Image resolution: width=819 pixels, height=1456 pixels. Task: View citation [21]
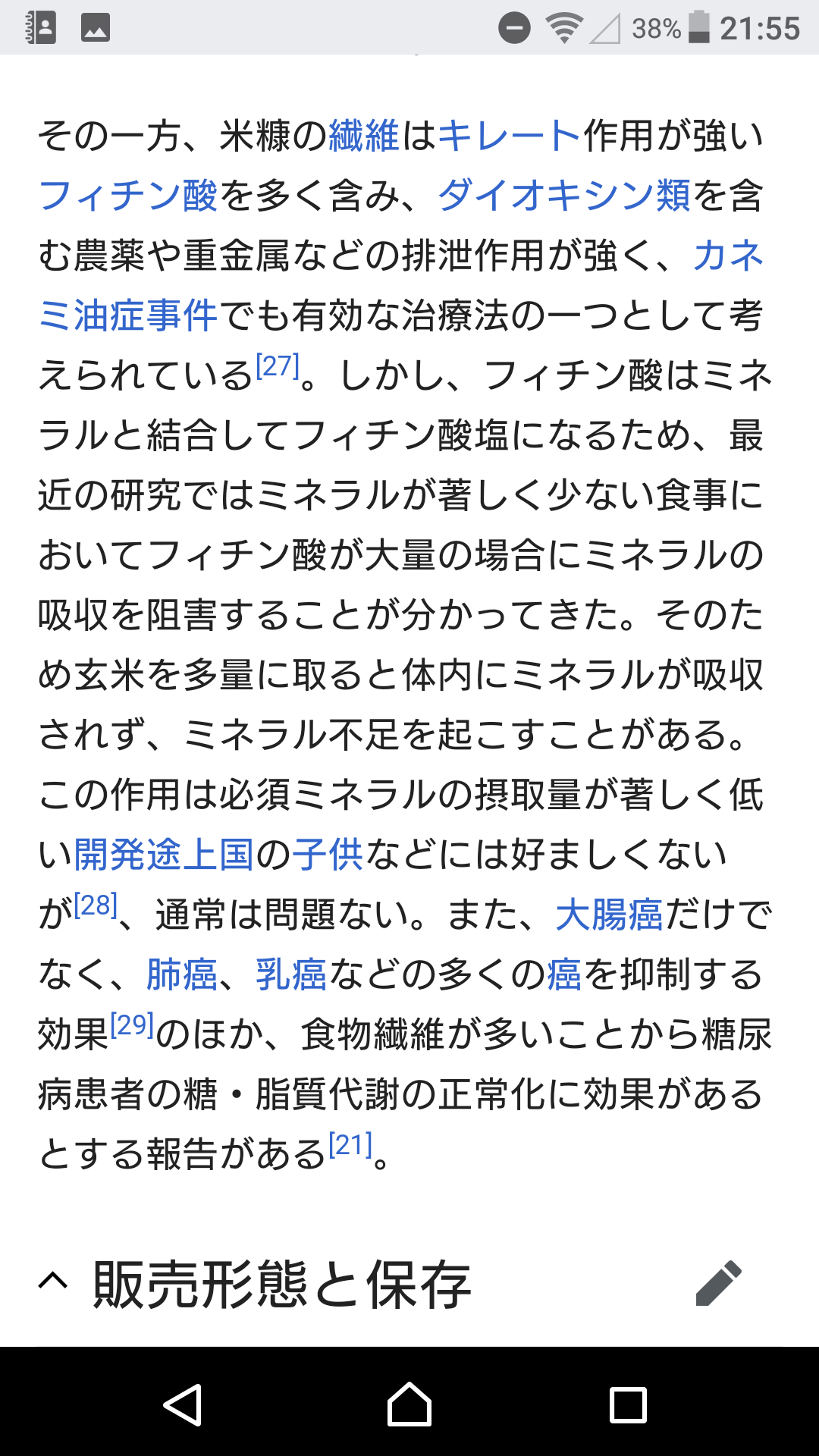coord(350,1145)
